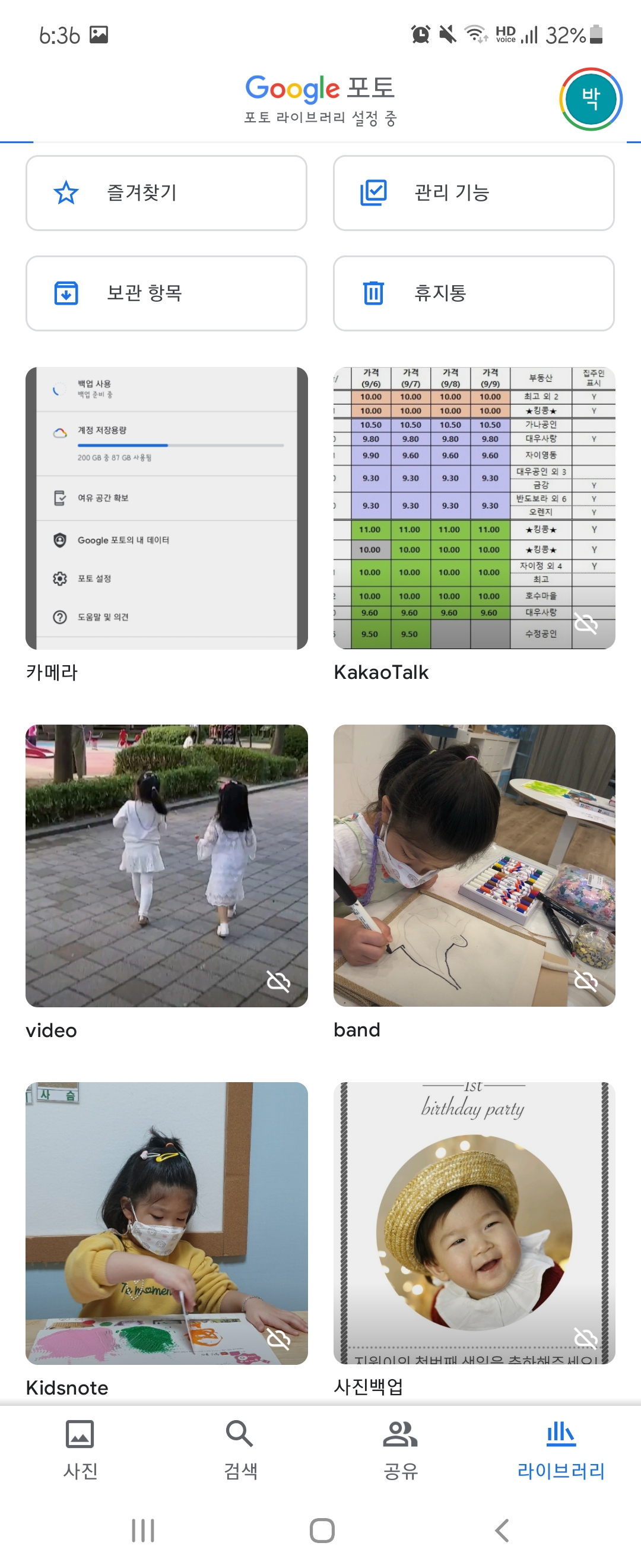Switch to the 검색 tab

coord(240,1449)
